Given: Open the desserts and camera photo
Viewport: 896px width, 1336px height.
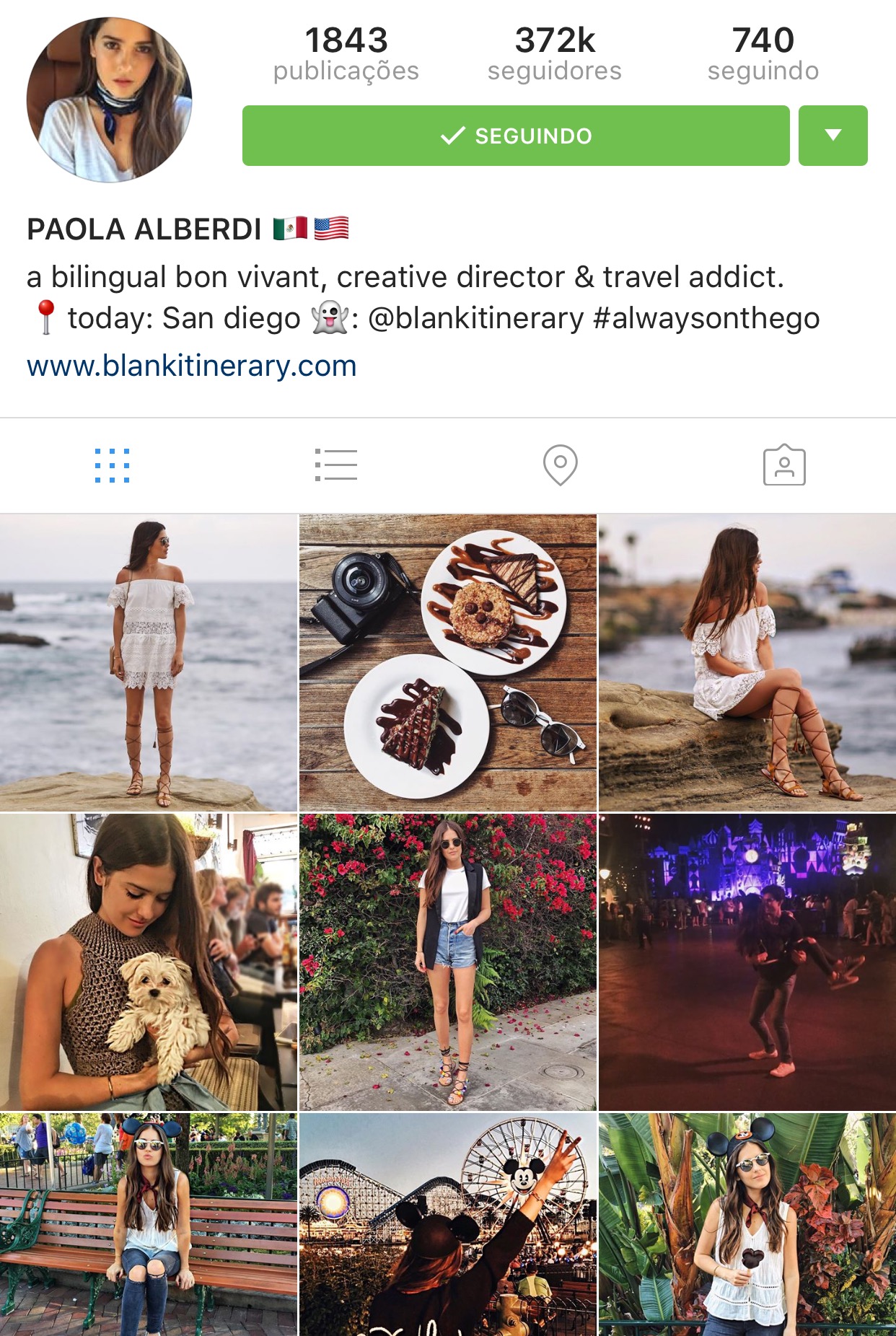Looking at the screenshot, I should (x=447, y=662).
